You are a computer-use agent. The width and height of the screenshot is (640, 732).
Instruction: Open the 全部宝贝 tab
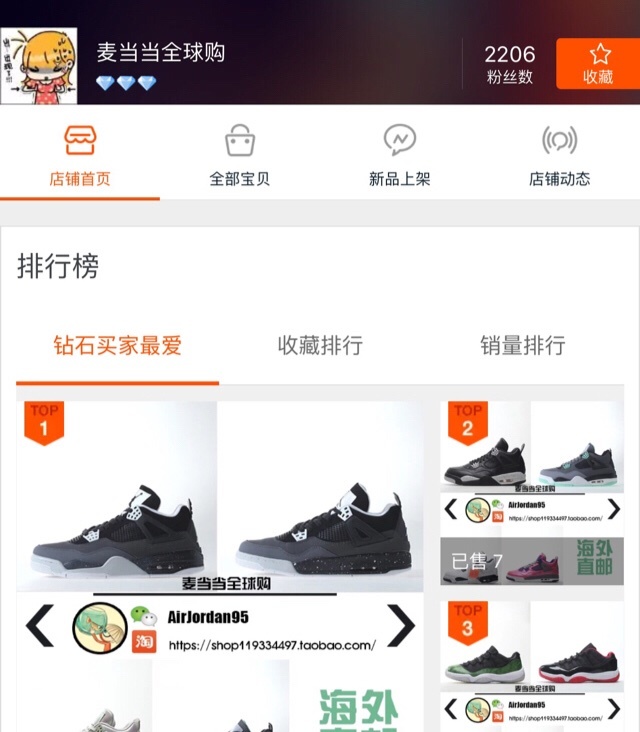tap(240, 156)
